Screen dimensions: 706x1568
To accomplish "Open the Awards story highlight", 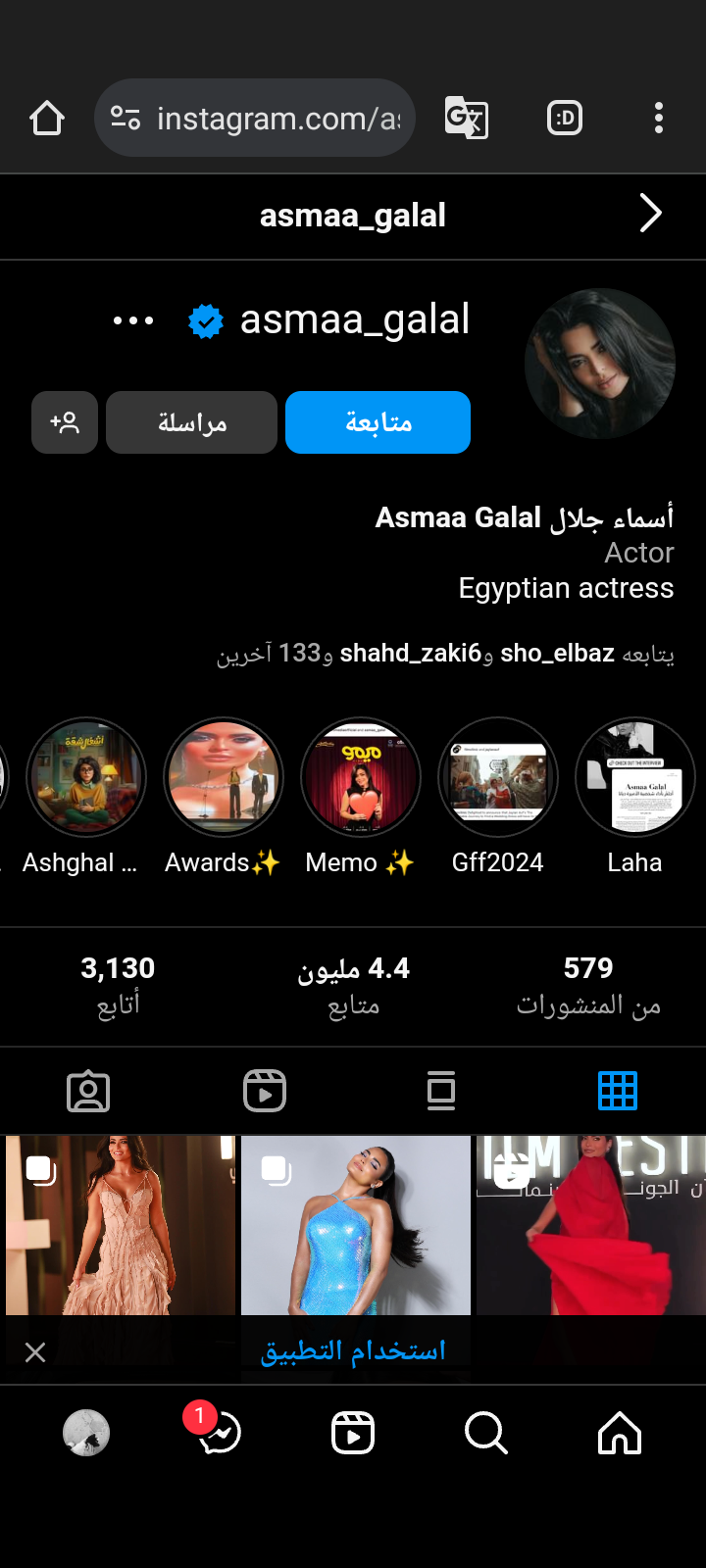I will [224, 778].
